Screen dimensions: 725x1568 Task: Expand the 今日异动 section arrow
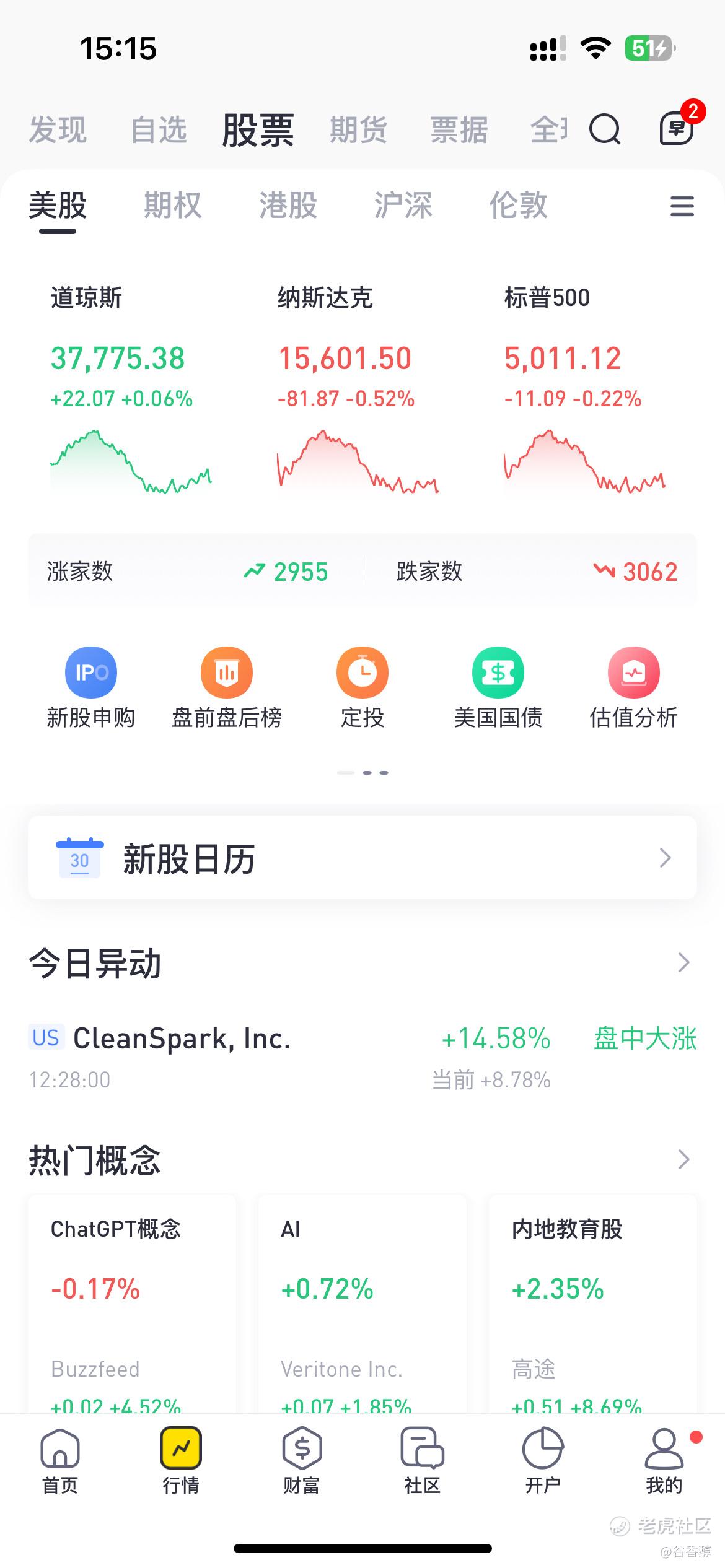pos(683,963)
